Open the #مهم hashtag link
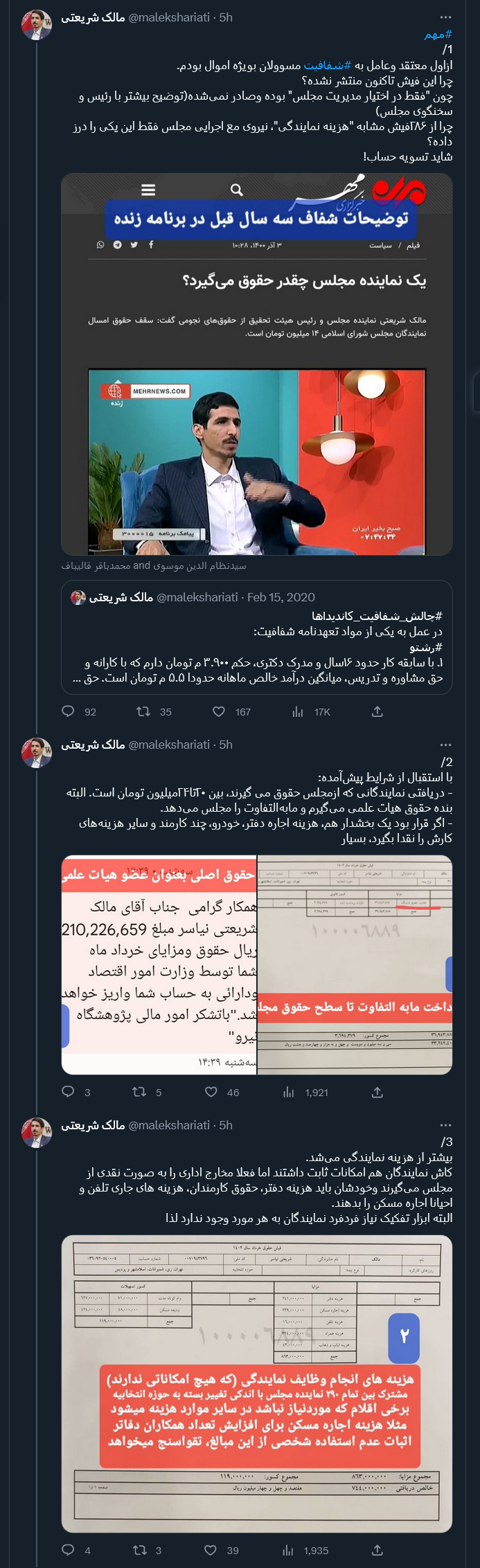The width and height of the screenshot is (480, 1568). click(x=438, y=35)
